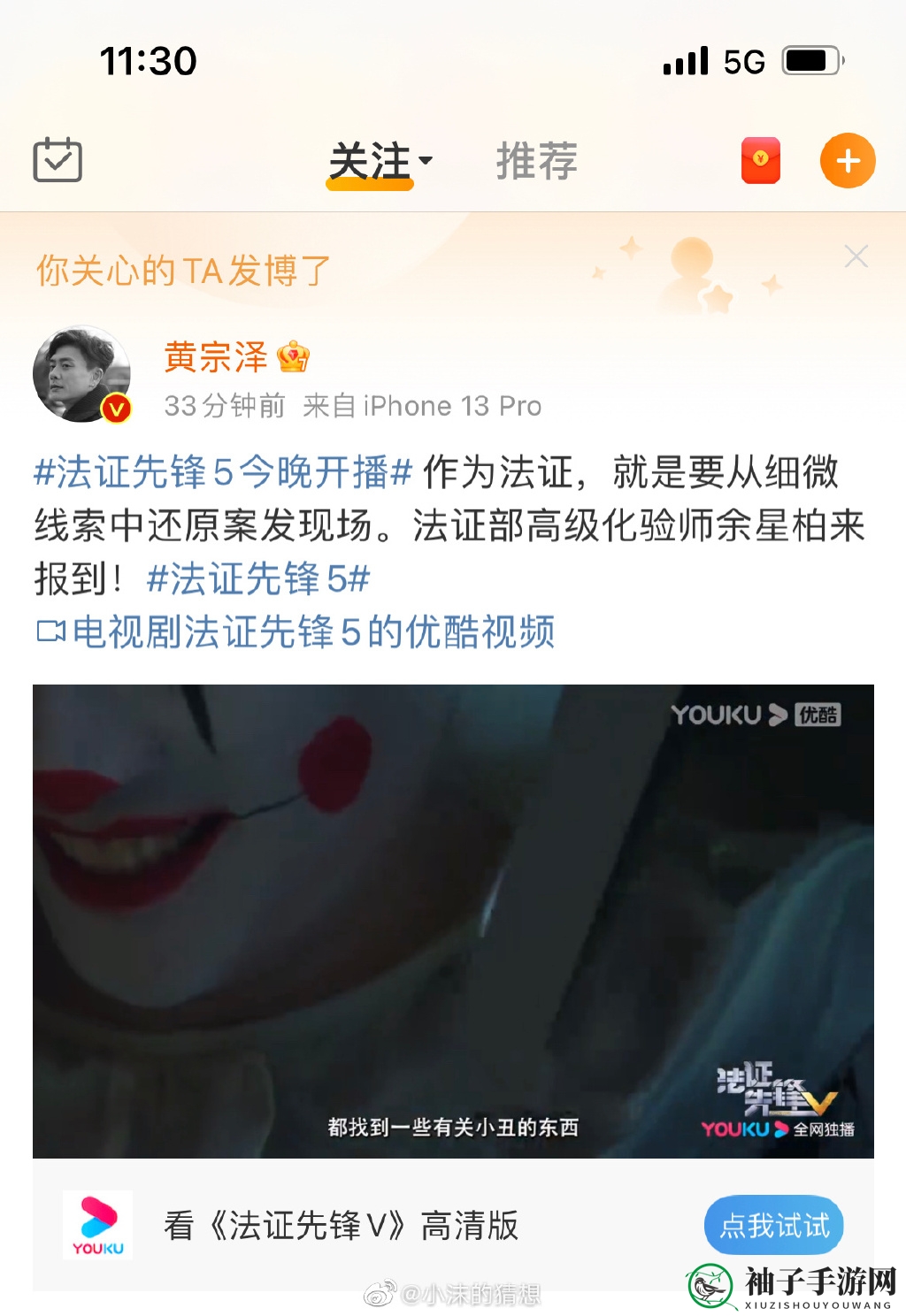906x1316 pixels.
Task: Open the red envelope icon
Action: [760, 160]
